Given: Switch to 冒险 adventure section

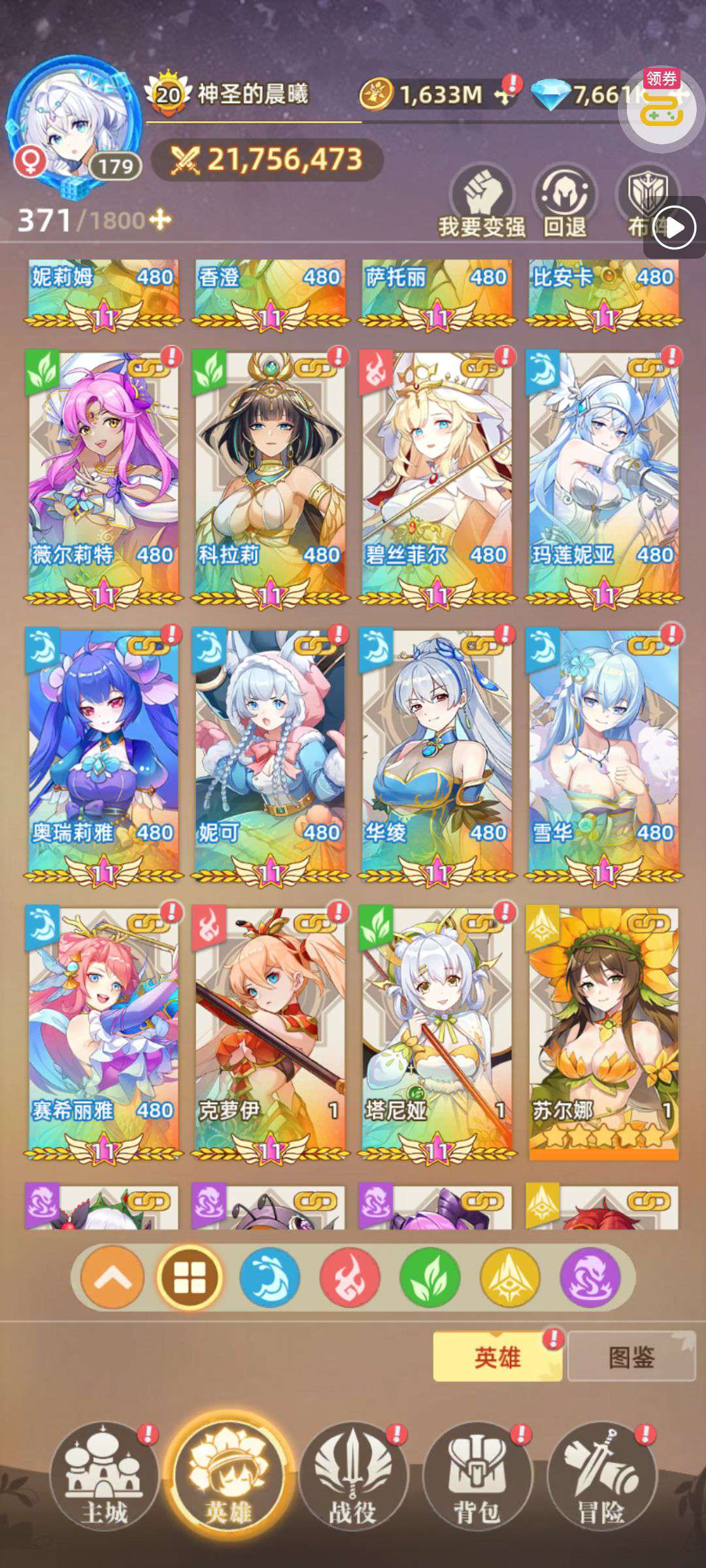Looking at the screenshot, I should coord(601,1478).
